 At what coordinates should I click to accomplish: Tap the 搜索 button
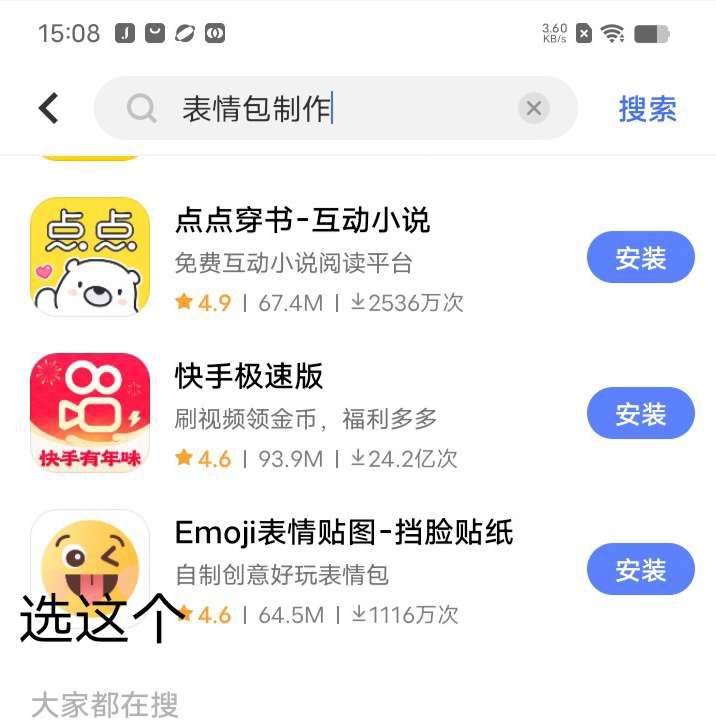point(647,108)
